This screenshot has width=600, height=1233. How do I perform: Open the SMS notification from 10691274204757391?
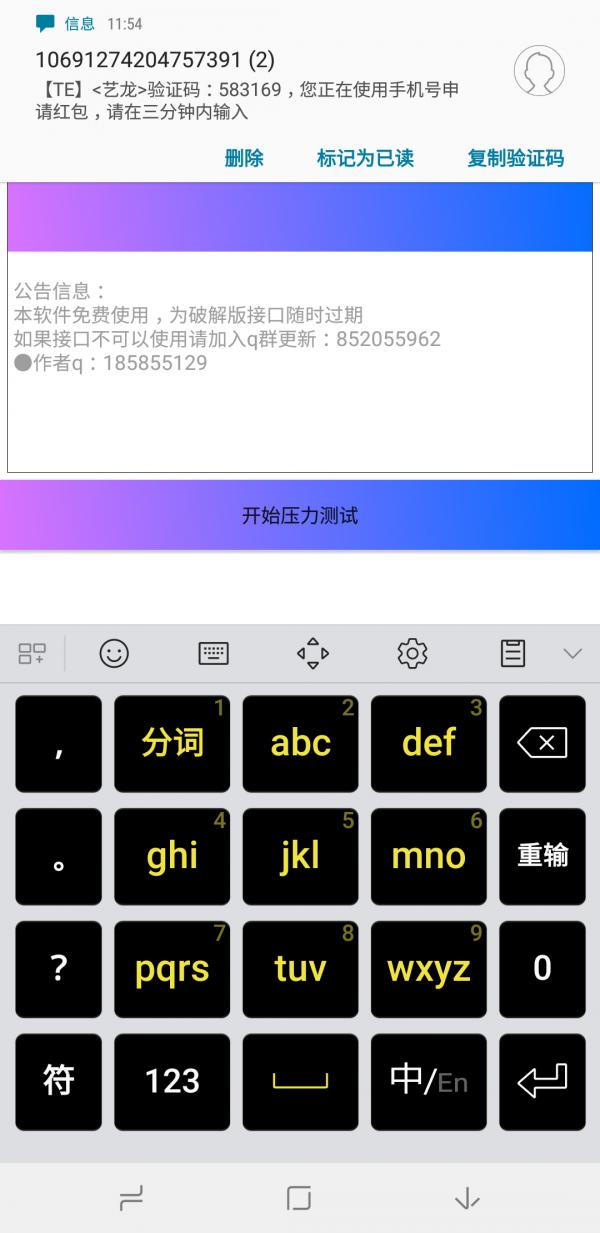point(250,85)
